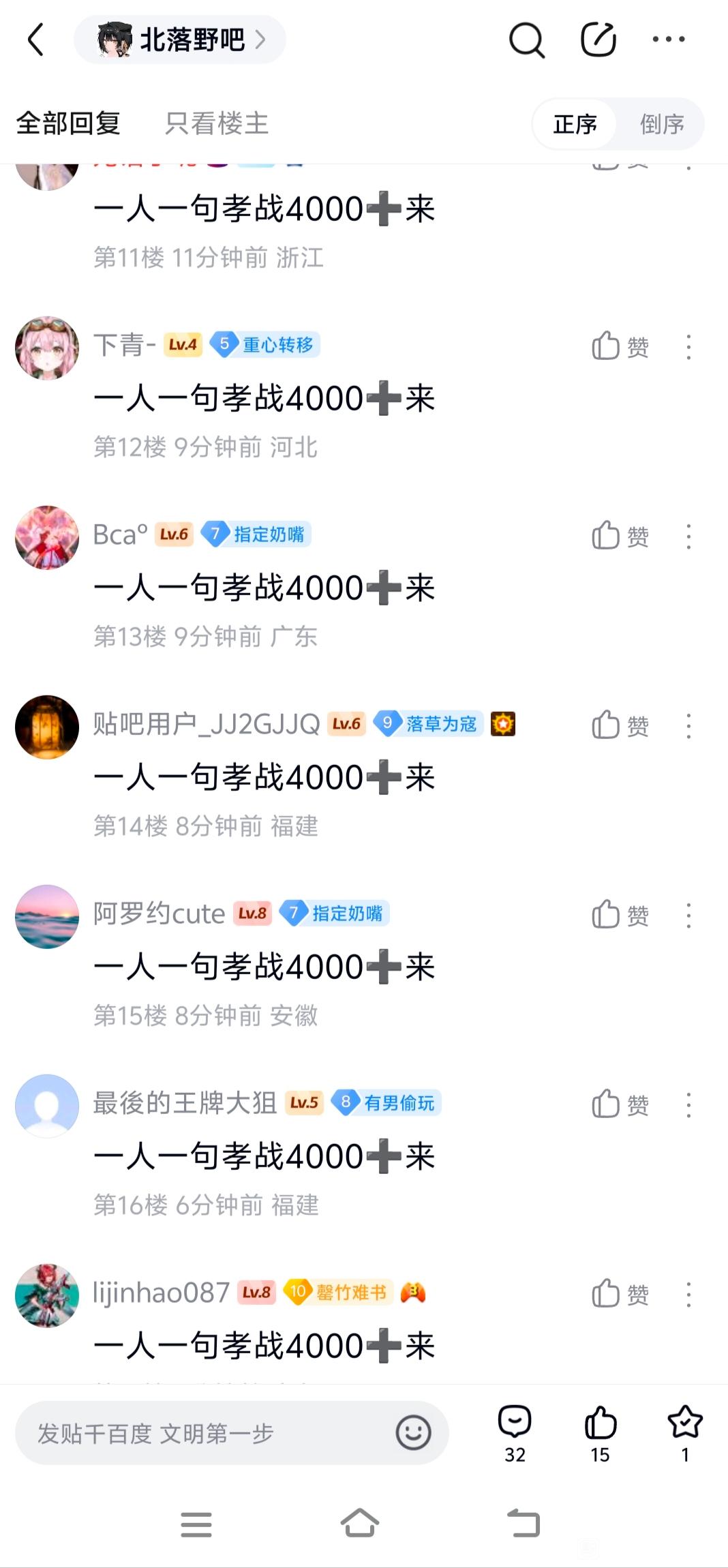The width and height of the screenshot is (728, 1568).
Task: Share this thread via the top-bar icon
Action: pos(598,40)
